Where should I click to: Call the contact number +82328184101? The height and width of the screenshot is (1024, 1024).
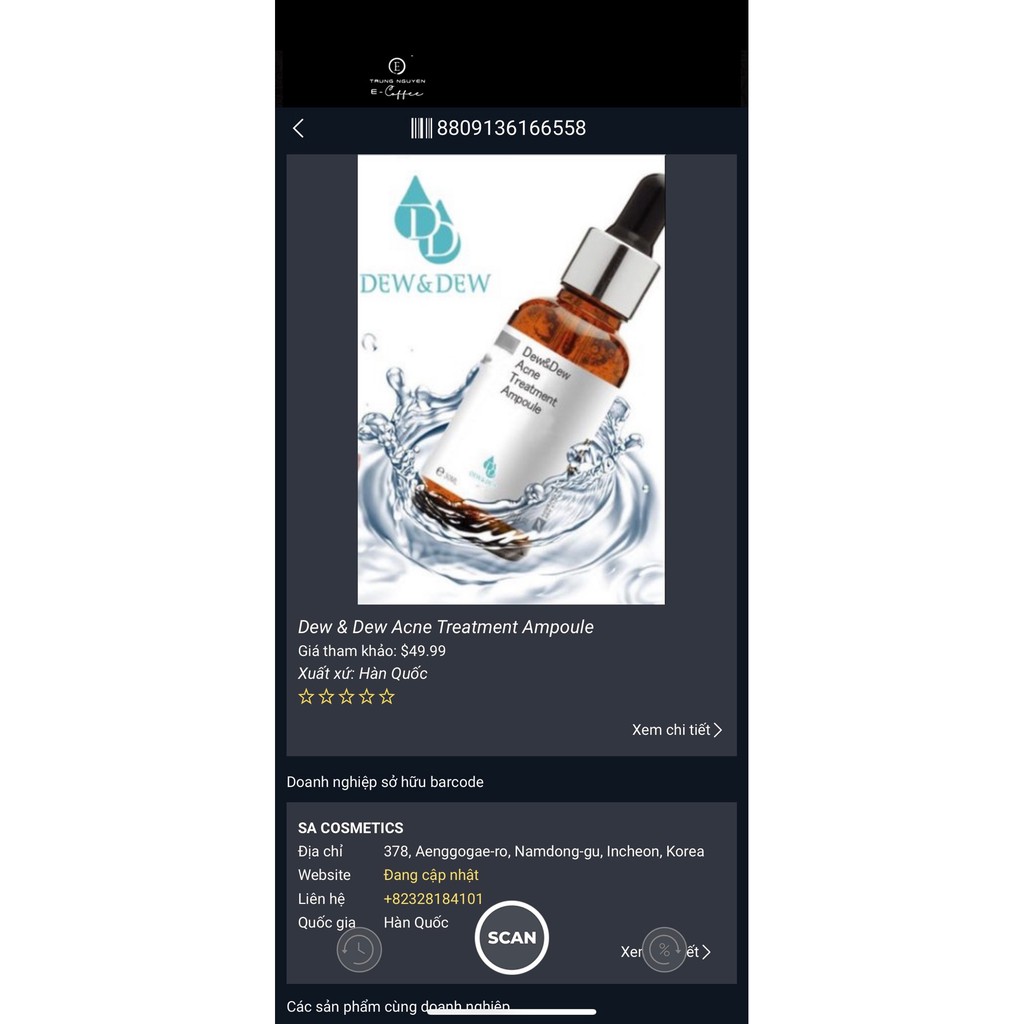click(433, 899)
